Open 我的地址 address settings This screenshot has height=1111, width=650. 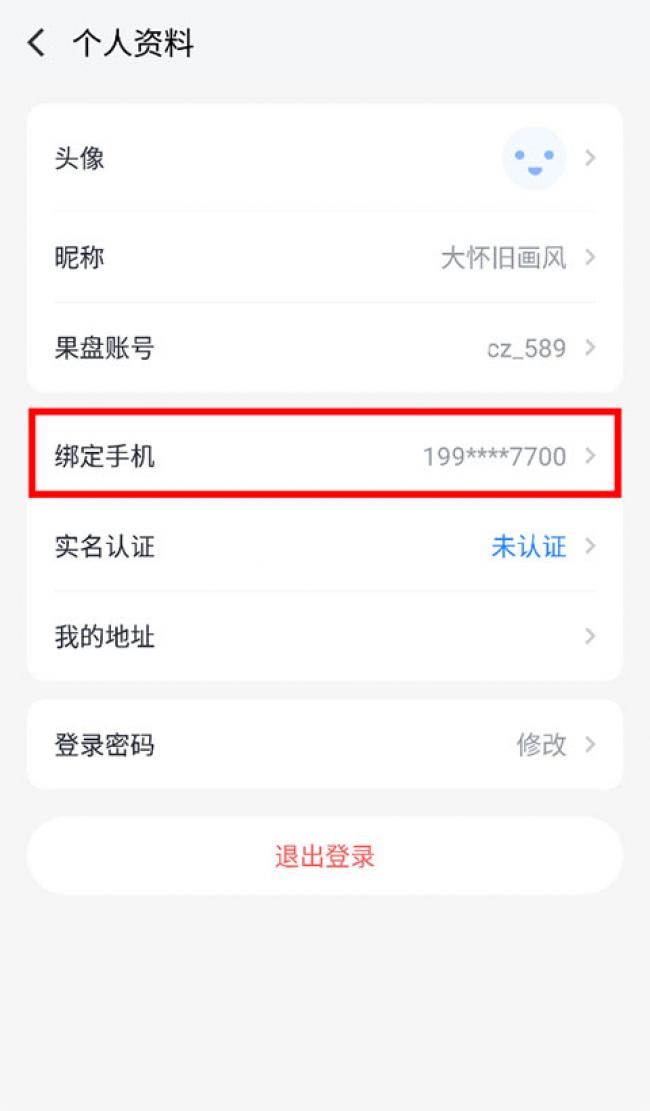325,636
